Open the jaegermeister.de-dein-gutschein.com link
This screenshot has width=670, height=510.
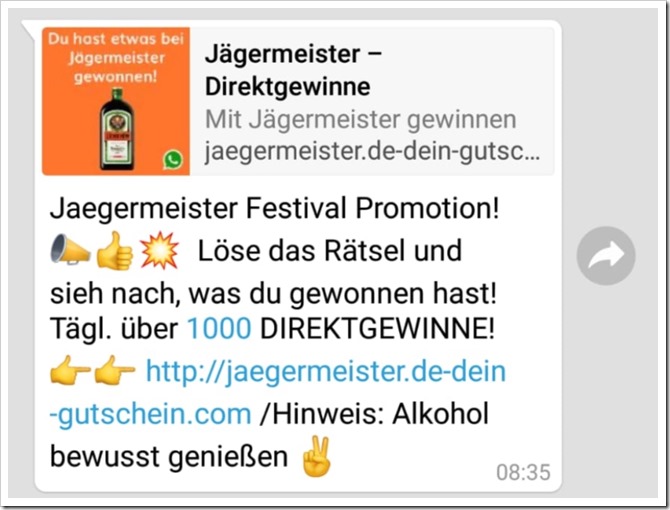[x=326, y=373]
